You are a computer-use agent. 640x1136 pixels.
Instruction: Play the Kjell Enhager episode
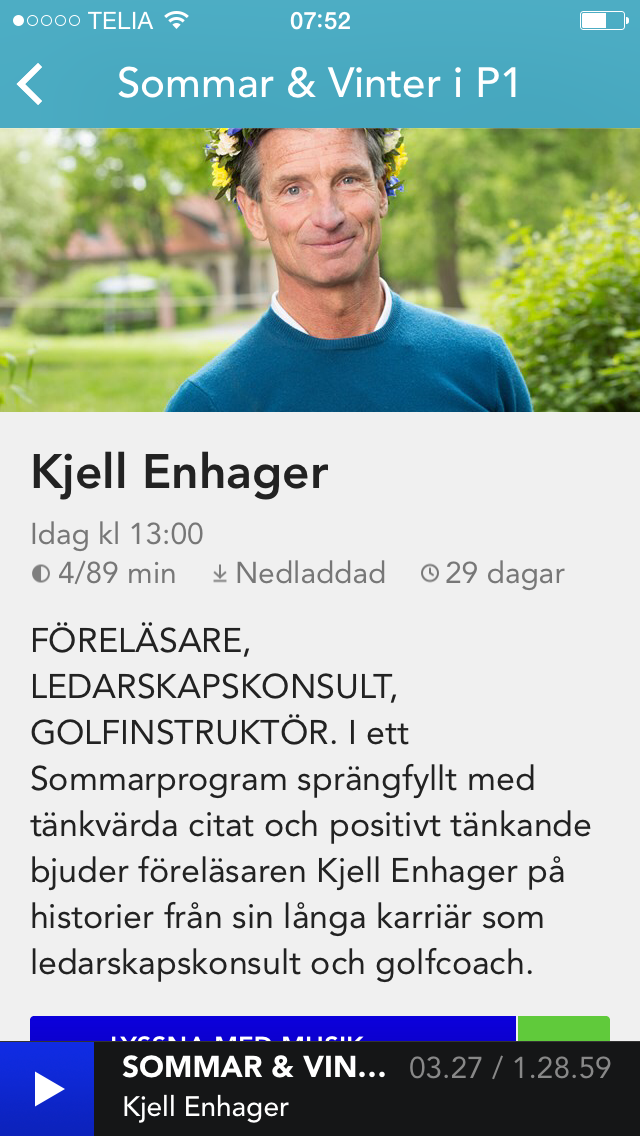point(47,1089)
